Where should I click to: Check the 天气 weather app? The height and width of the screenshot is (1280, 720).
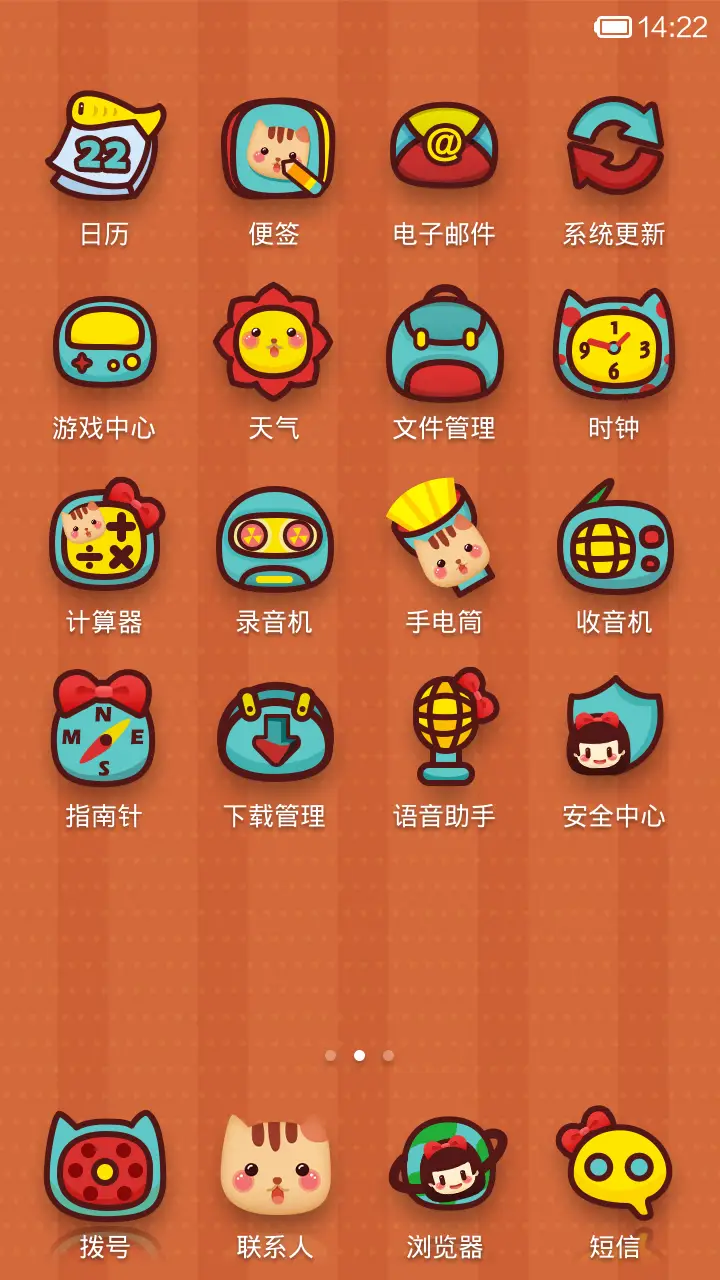click(275, 345)
